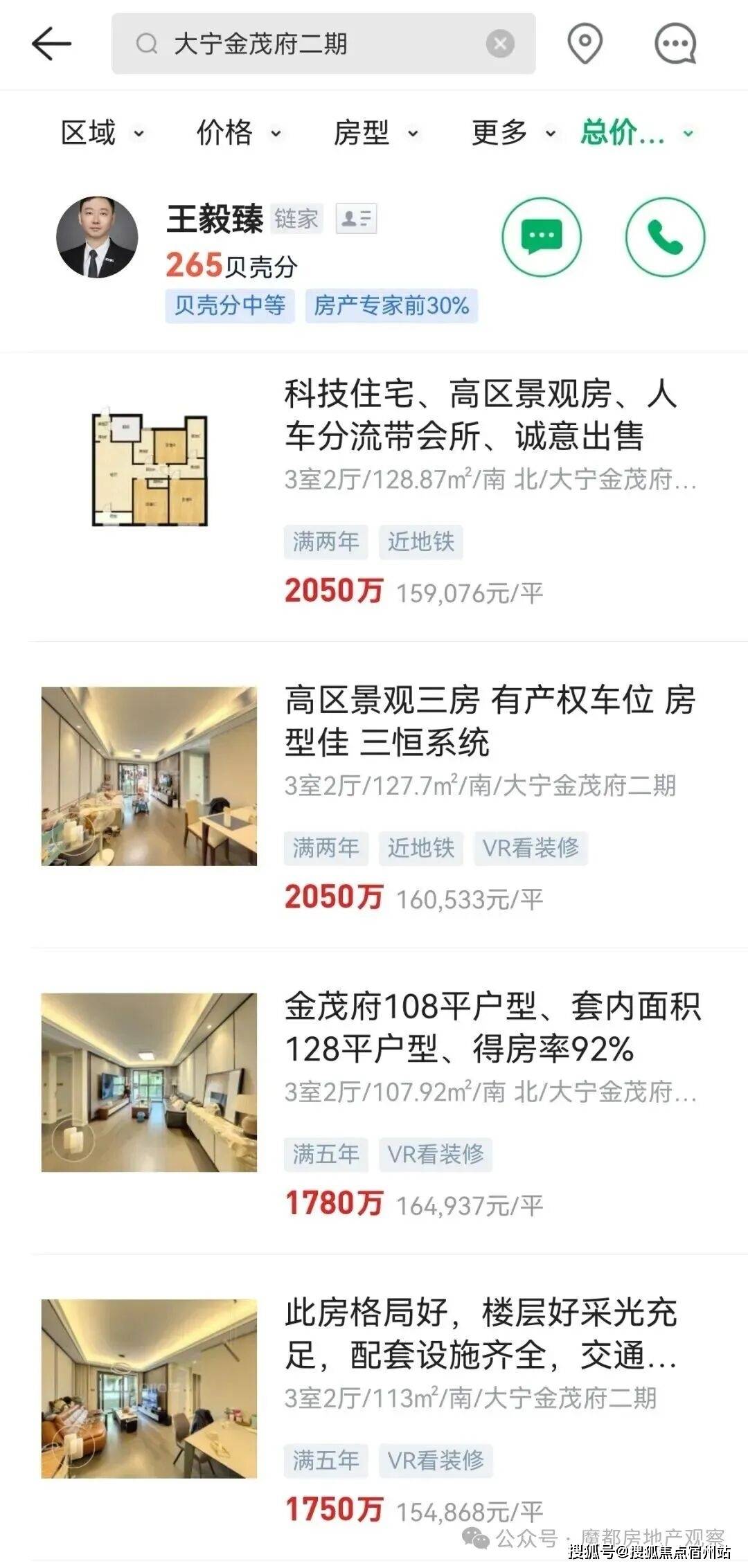Expand the 区域 filter dropdown
This screenshot has width=748, height=1568.
click(102, 132)
